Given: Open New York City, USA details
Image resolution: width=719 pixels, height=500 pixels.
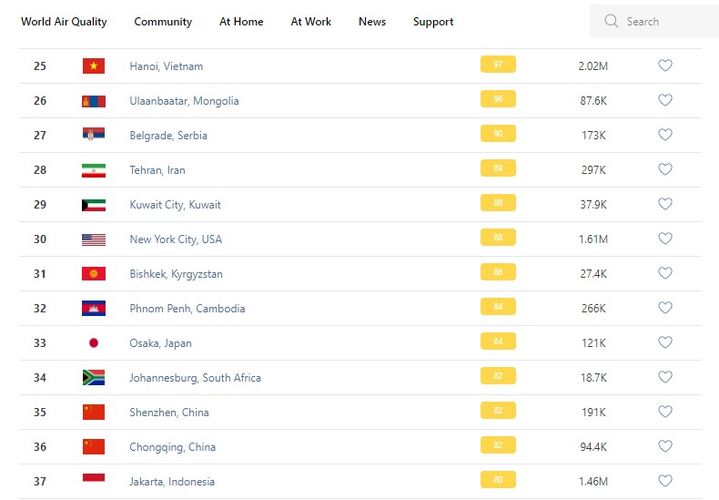Looking at the screenshot, I should tap(176, 239).
